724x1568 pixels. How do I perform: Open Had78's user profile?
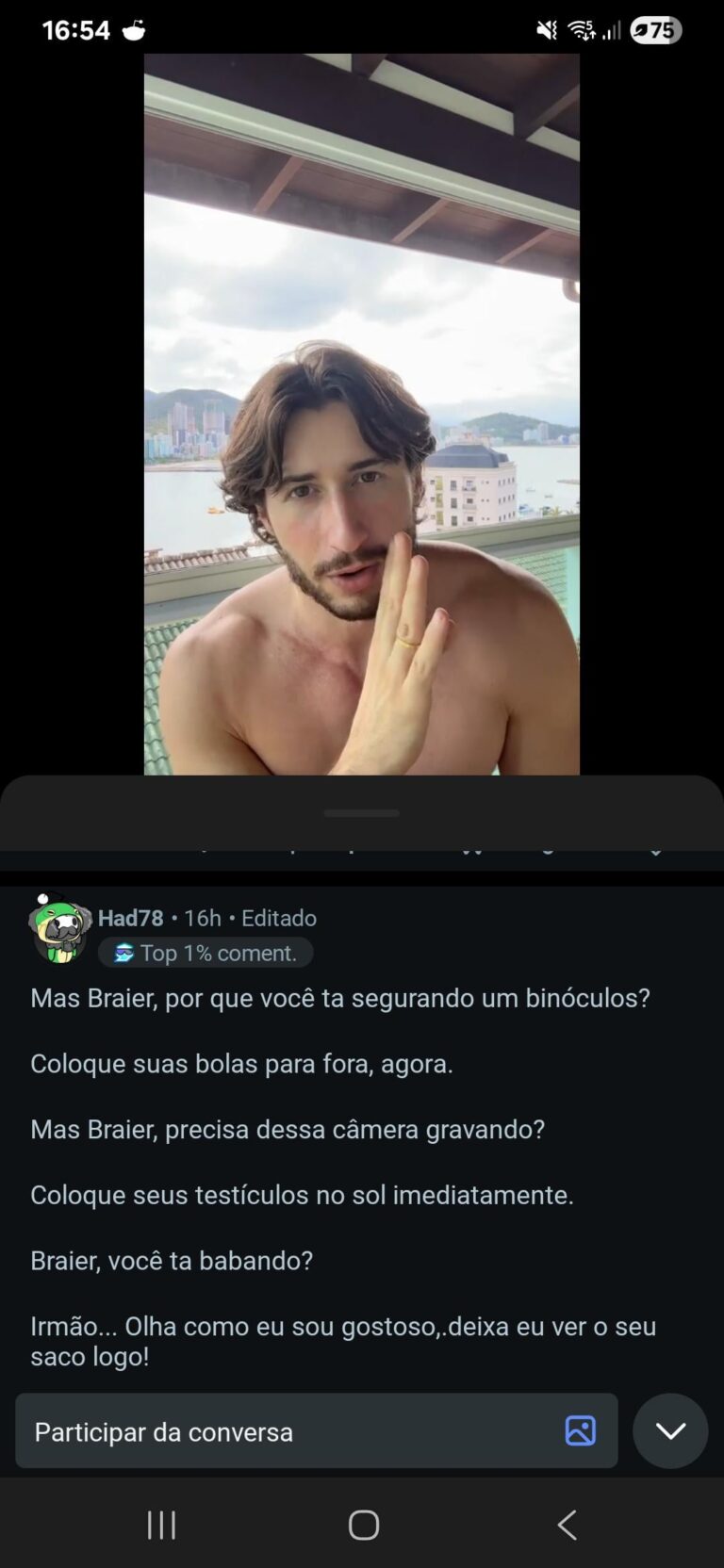(x=130, y=918)
